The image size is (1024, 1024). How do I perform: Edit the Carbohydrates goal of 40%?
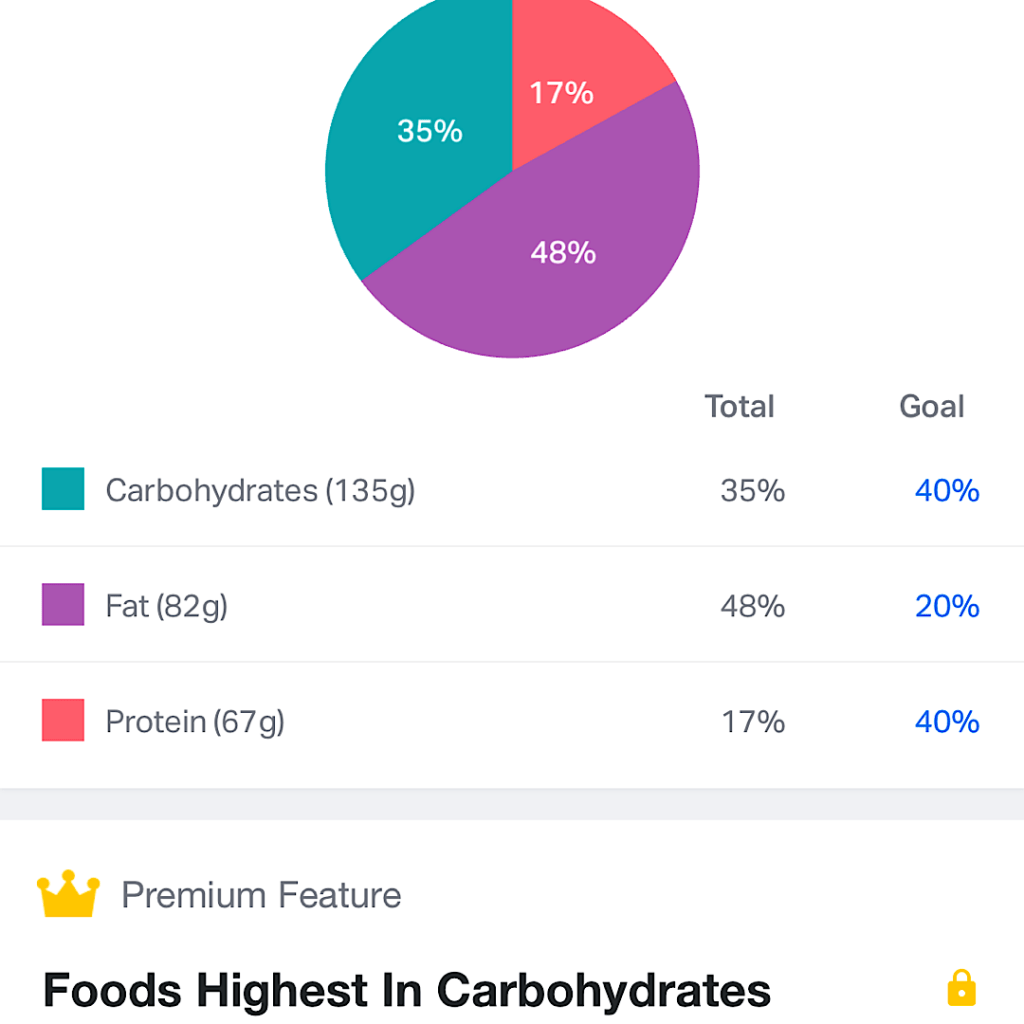(946, 491)
